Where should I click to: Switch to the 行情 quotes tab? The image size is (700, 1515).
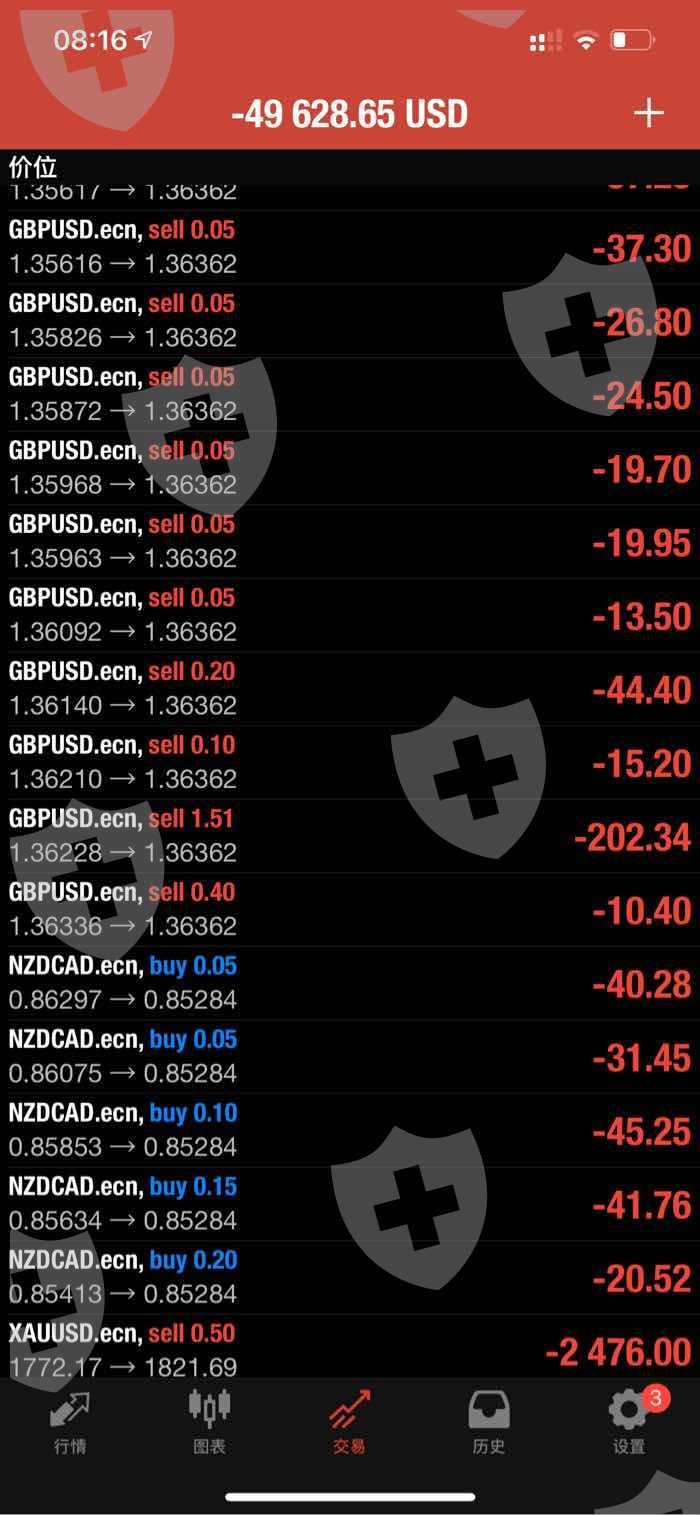coord(70,1422)
